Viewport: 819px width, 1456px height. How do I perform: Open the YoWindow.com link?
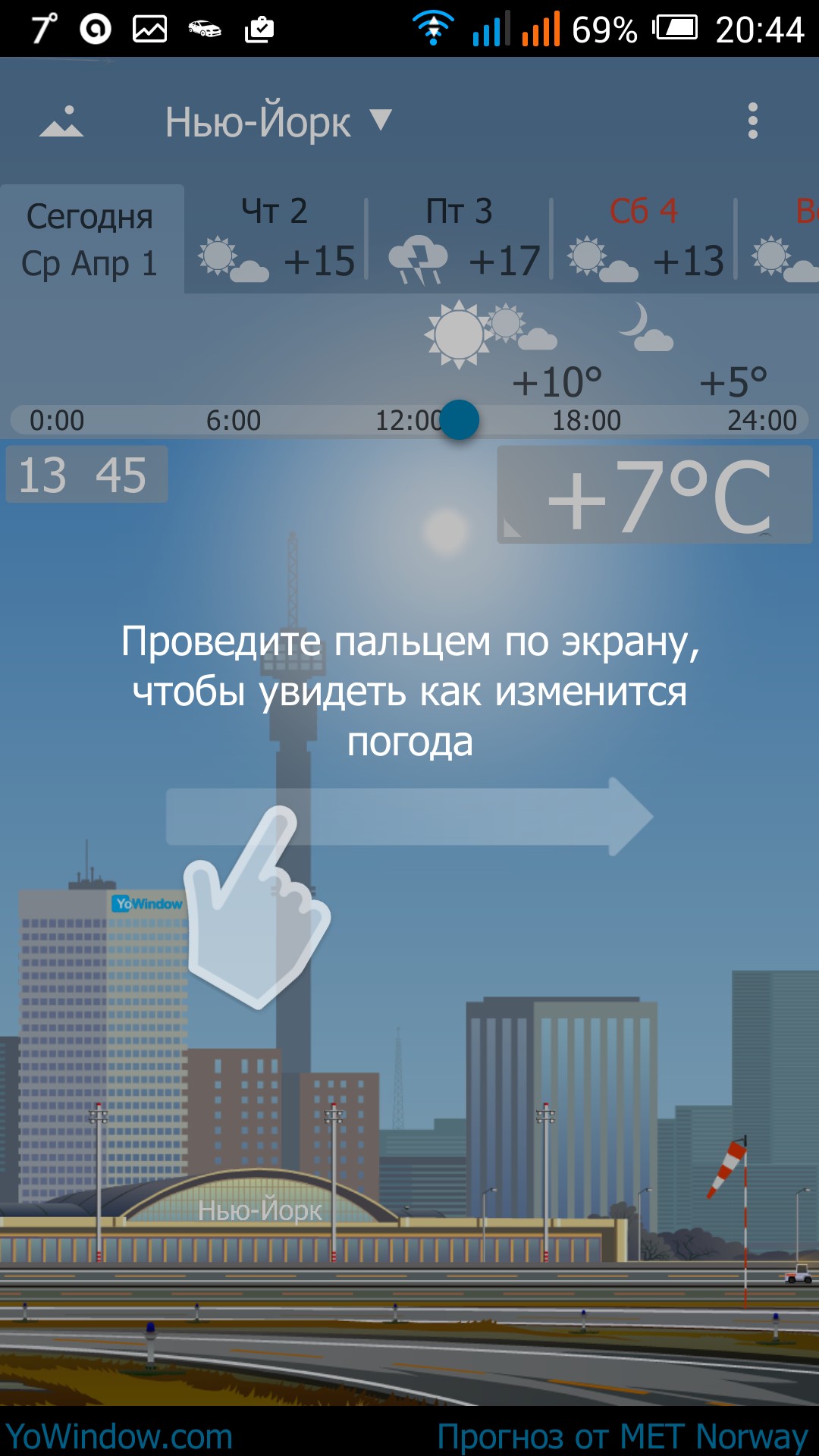point(119,1436)
